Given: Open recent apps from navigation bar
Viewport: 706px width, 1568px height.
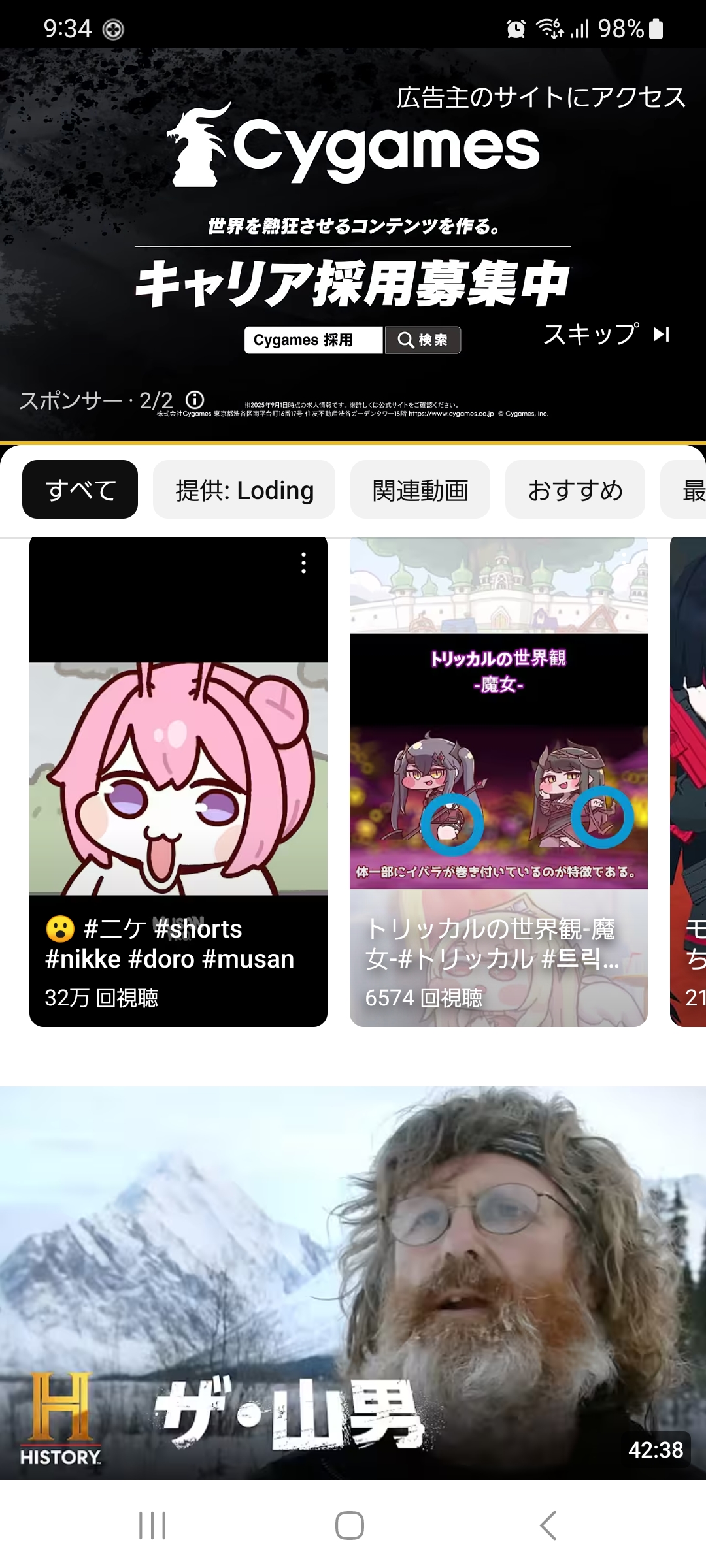Looking at the screenshot, I should [152, 1526].
